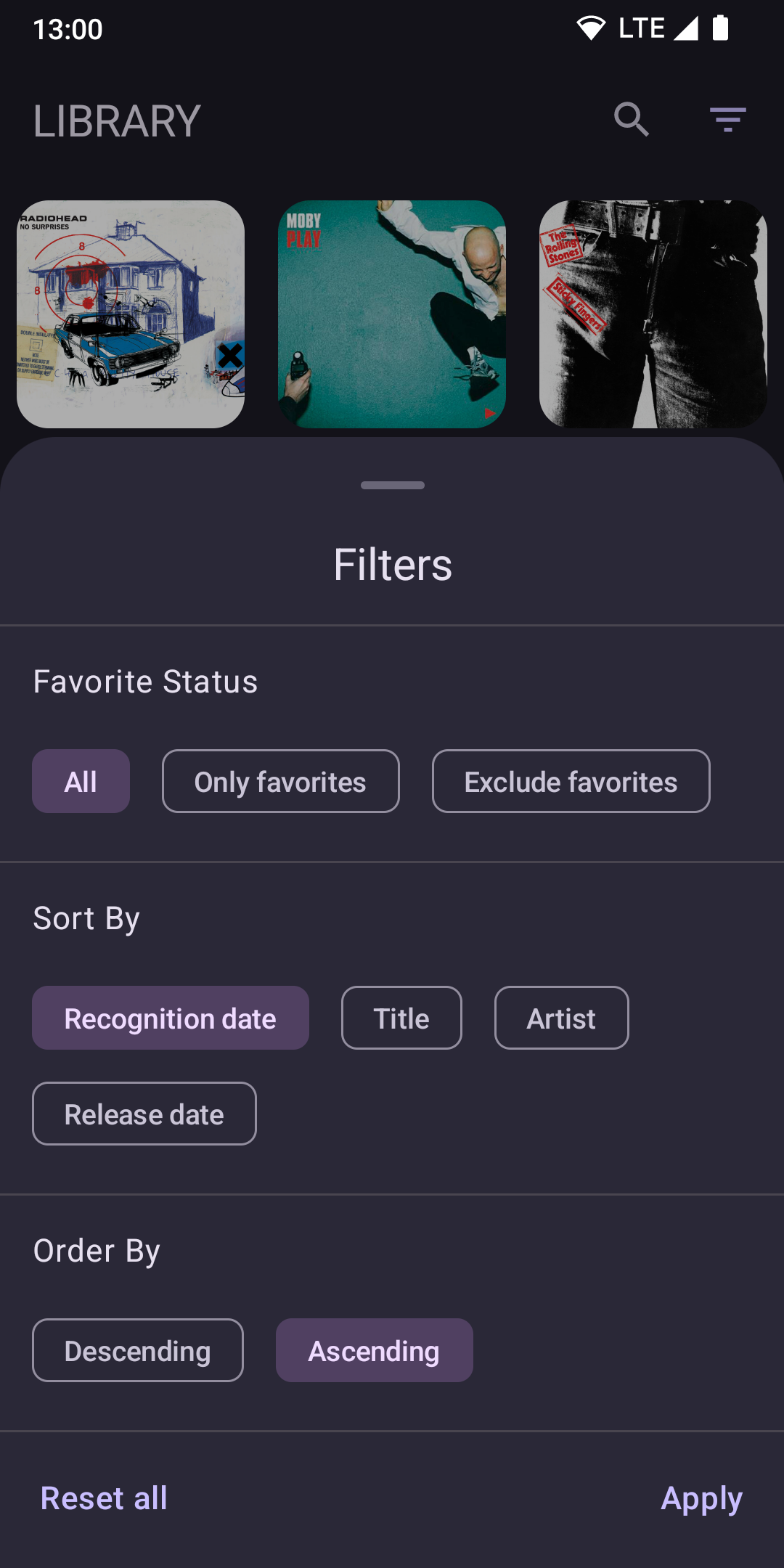Sort the library by Title
This screenshot has height=1568, width=784.
[401, 1018]
